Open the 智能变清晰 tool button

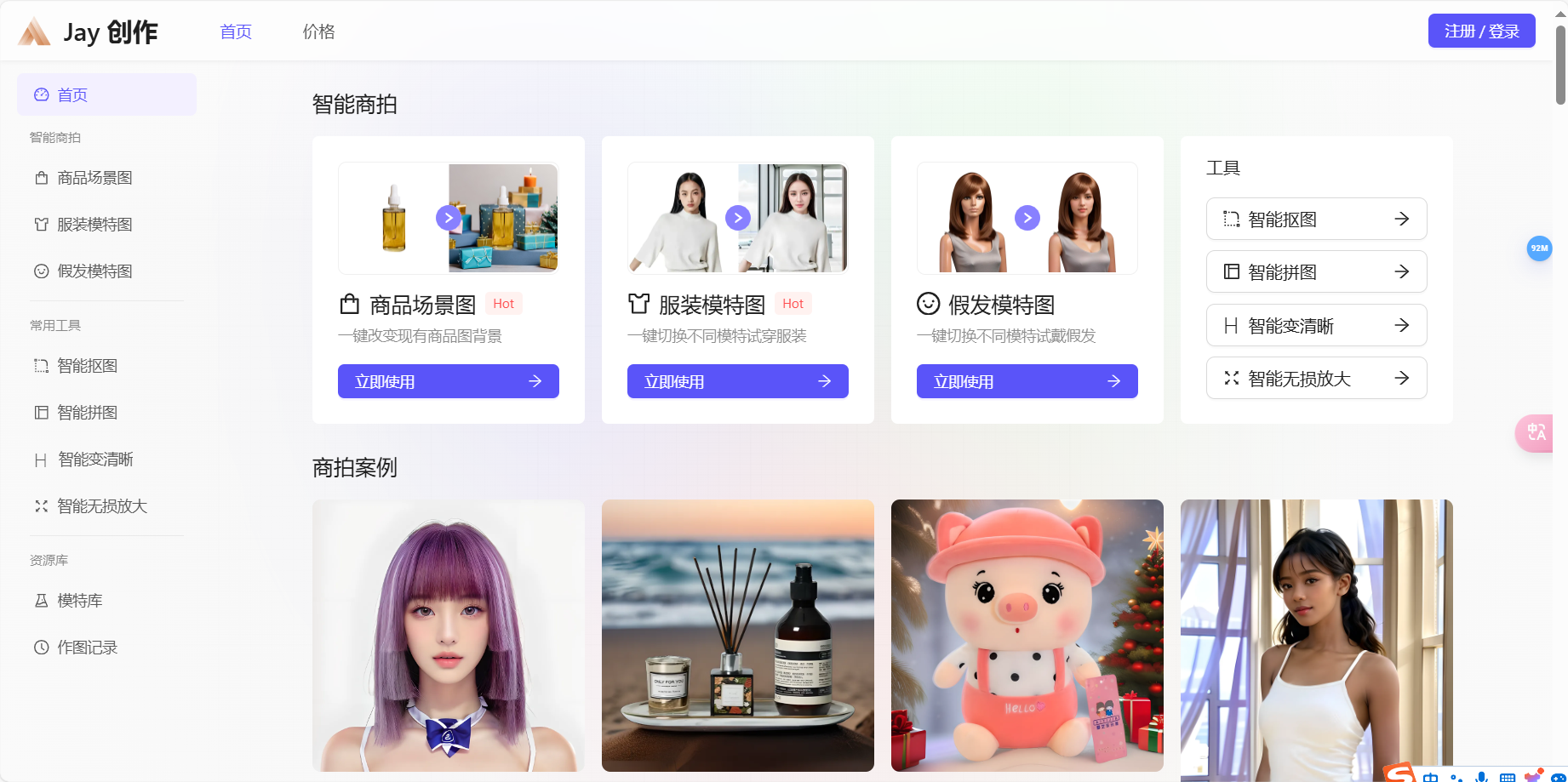pyautogui.click(x=1316, y=326)
